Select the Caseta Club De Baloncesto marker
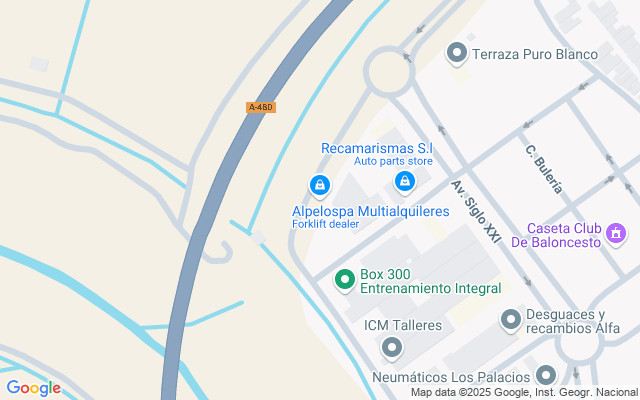This screenshot has width=640, height=400. click(x=617, y=235)
